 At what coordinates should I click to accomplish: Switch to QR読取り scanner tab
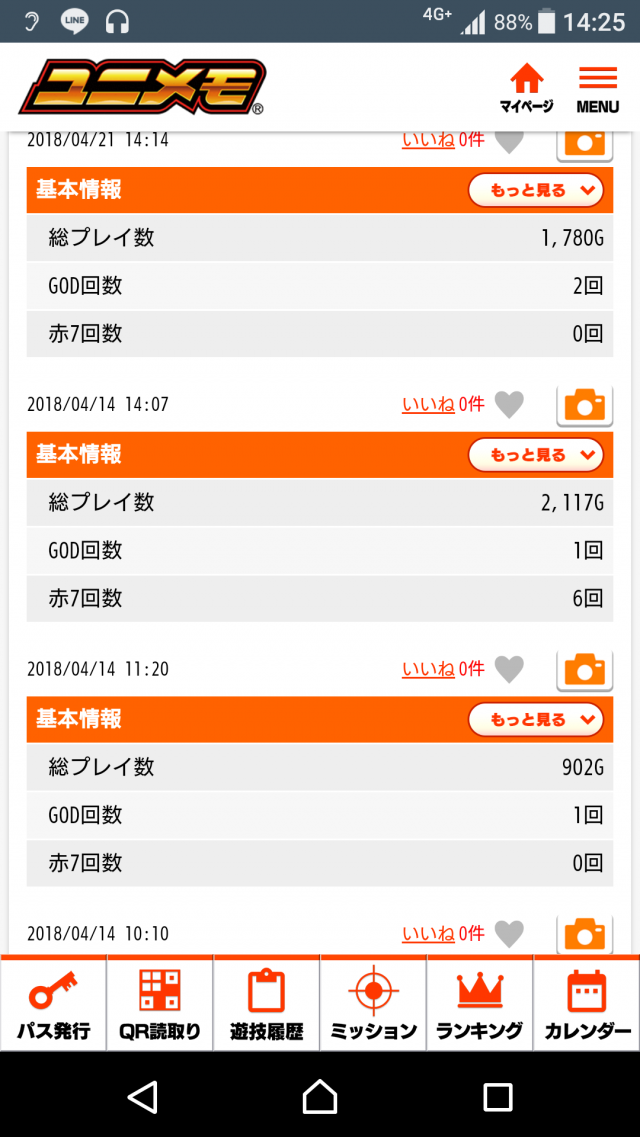pos(160,1003)
